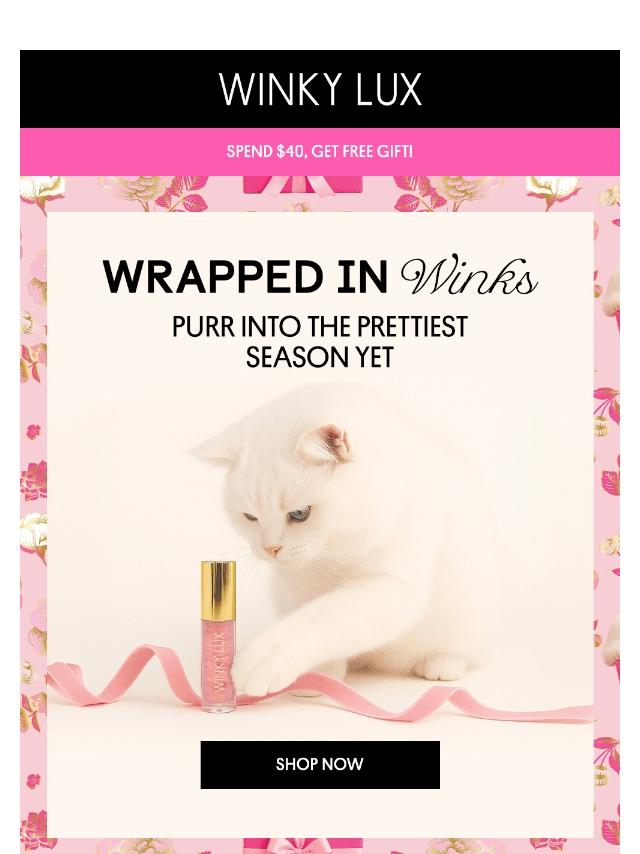Open the Winky Lux header link
Screen dimensions: 640x854
pyautogui.click(x=320, y=89)
